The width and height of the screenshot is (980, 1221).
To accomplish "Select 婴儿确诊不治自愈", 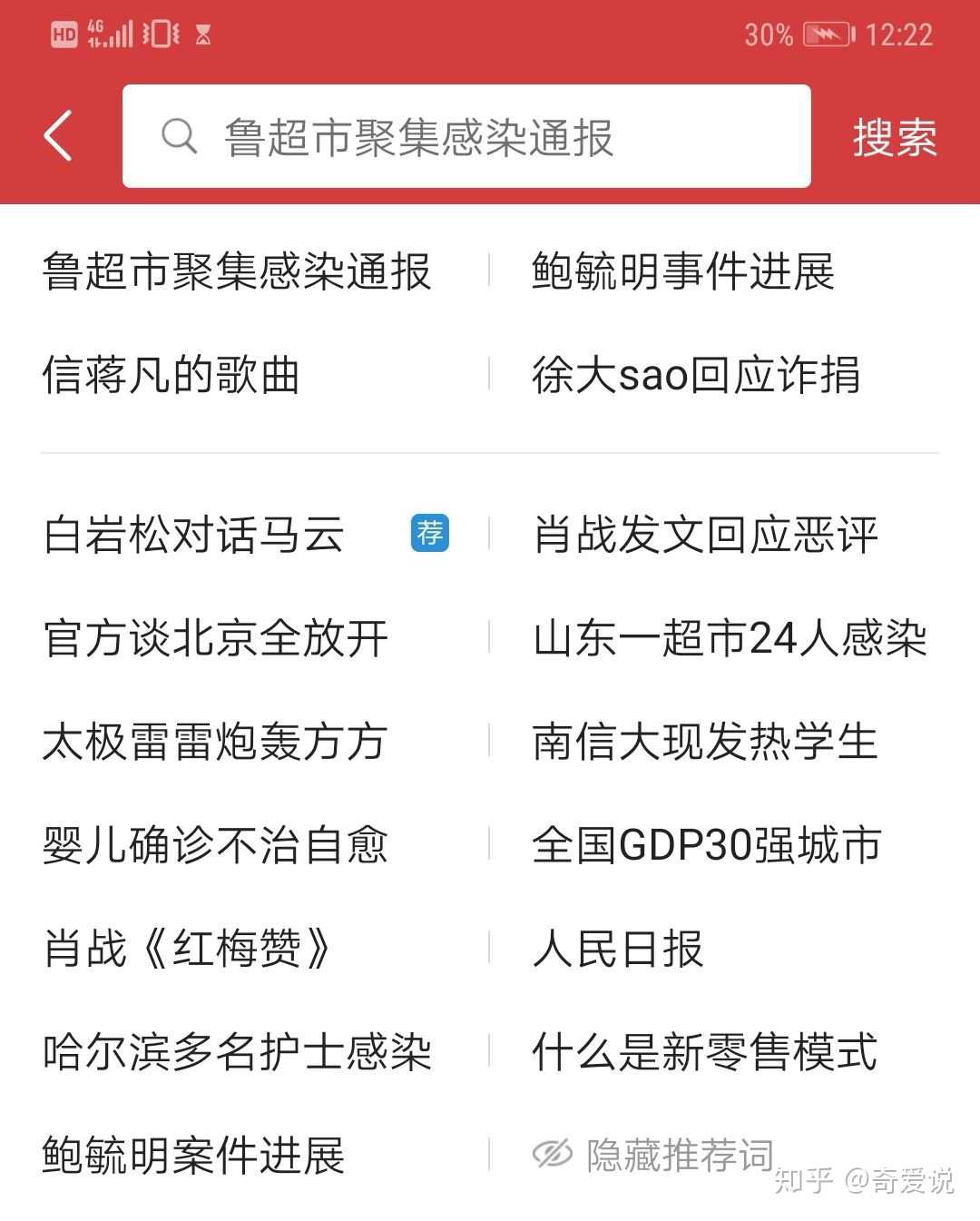I will [x=216, y=845].
